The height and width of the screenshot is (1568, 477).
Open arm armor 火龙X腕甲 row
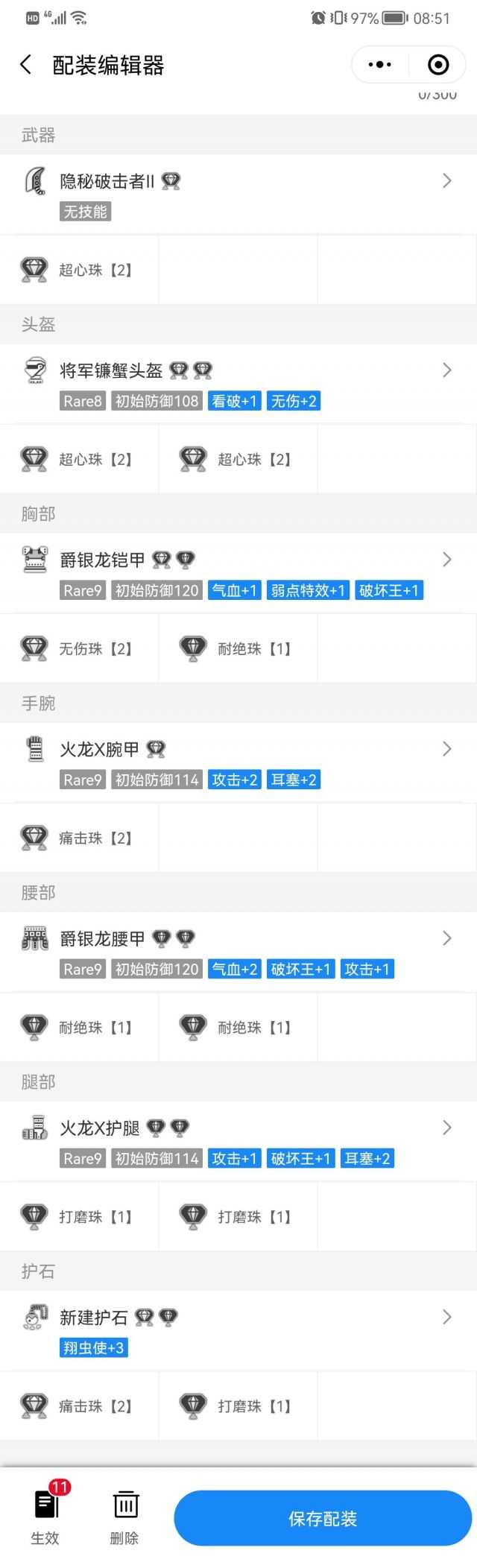(238, 762)
